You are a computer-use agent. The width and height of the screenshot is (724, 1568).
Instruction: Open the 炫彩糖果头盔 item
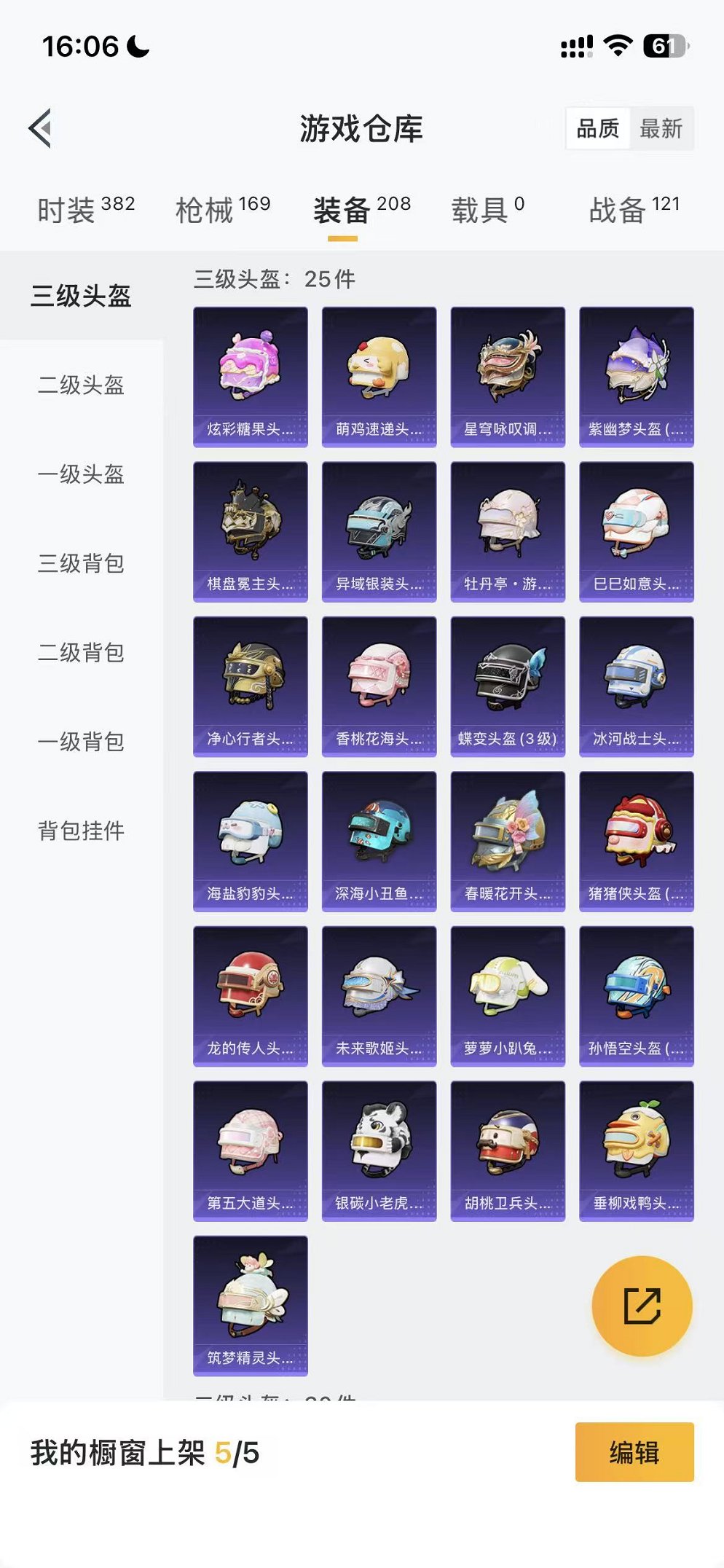coord(251,377)
